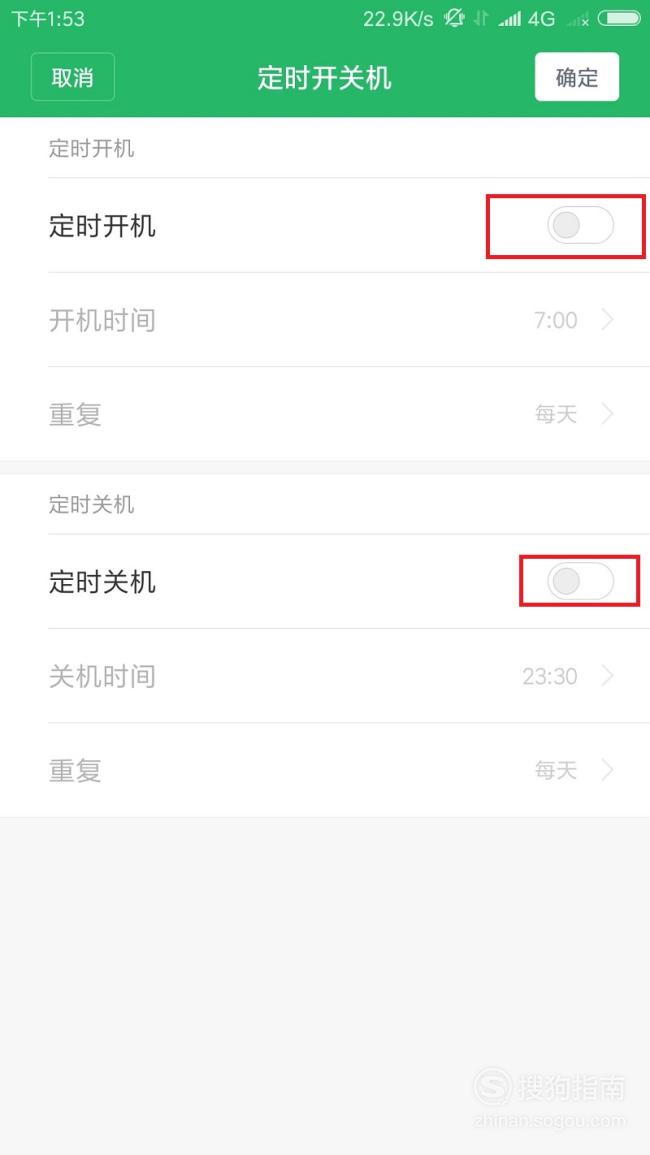This screenshot has height=1155, width=650.
Task: Open 开机时间 set to 7:00
Action: [x=325, y=320]
